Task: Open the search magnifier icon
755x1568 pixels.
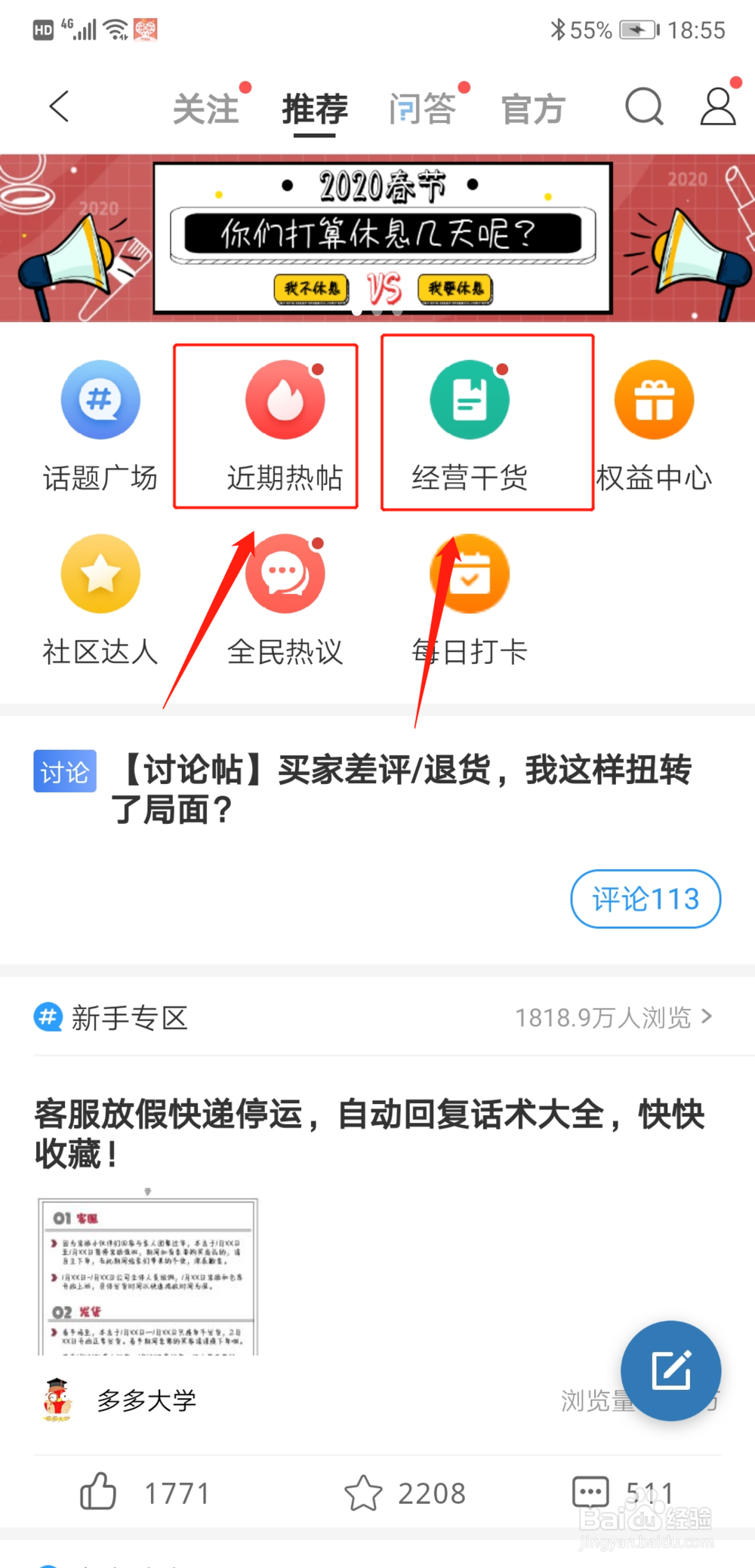Action: (x=643, y=106)
